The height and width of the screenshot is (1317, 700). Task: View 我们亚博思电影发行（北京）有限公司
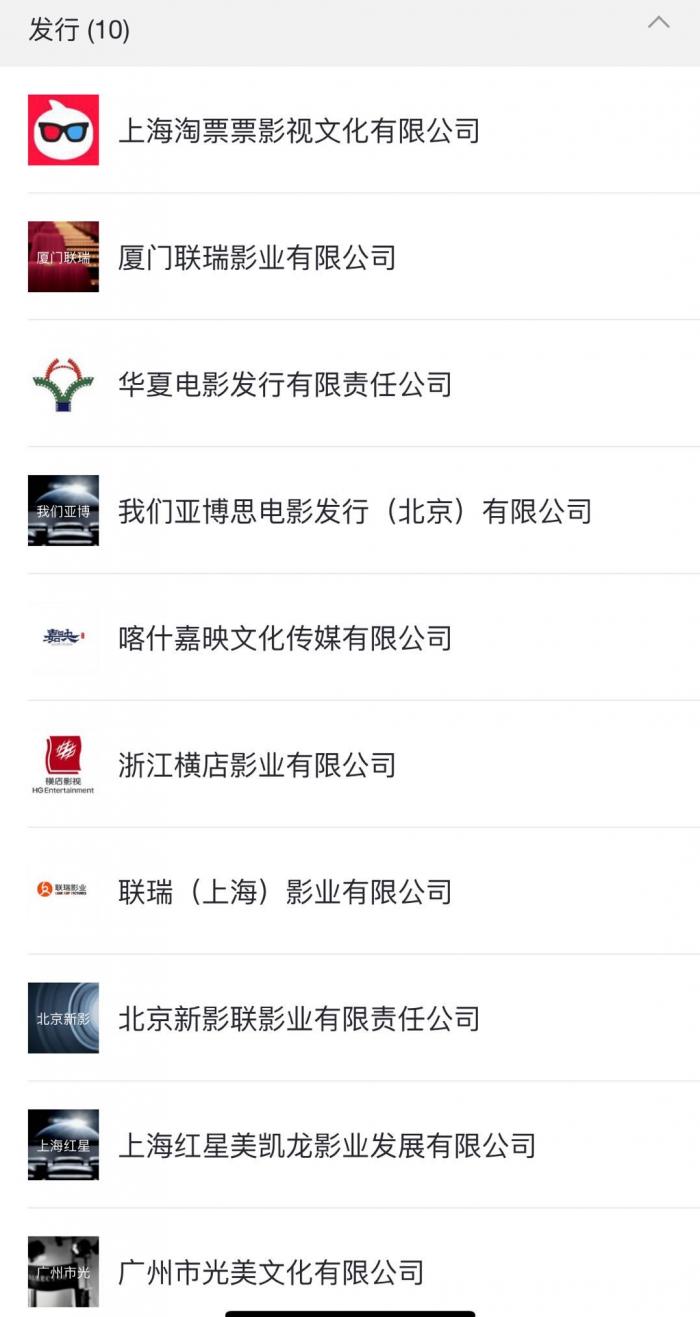click(x=355, y=511)
